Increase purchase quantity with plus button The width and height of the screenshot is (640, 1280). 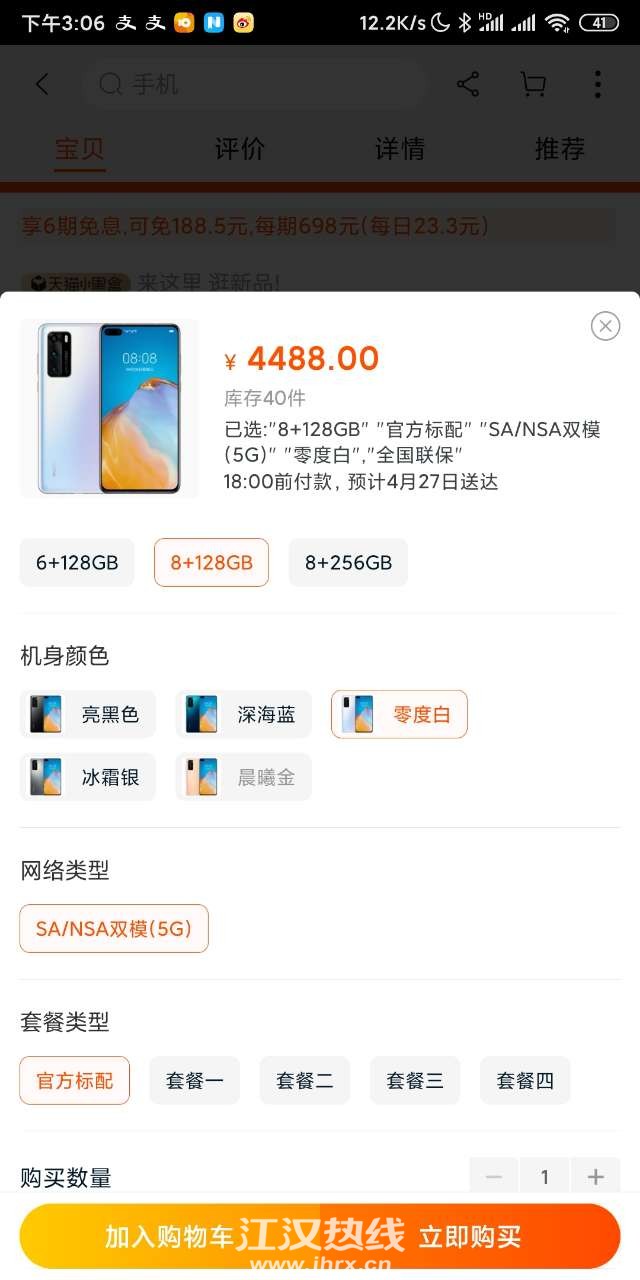point(595,1176)
